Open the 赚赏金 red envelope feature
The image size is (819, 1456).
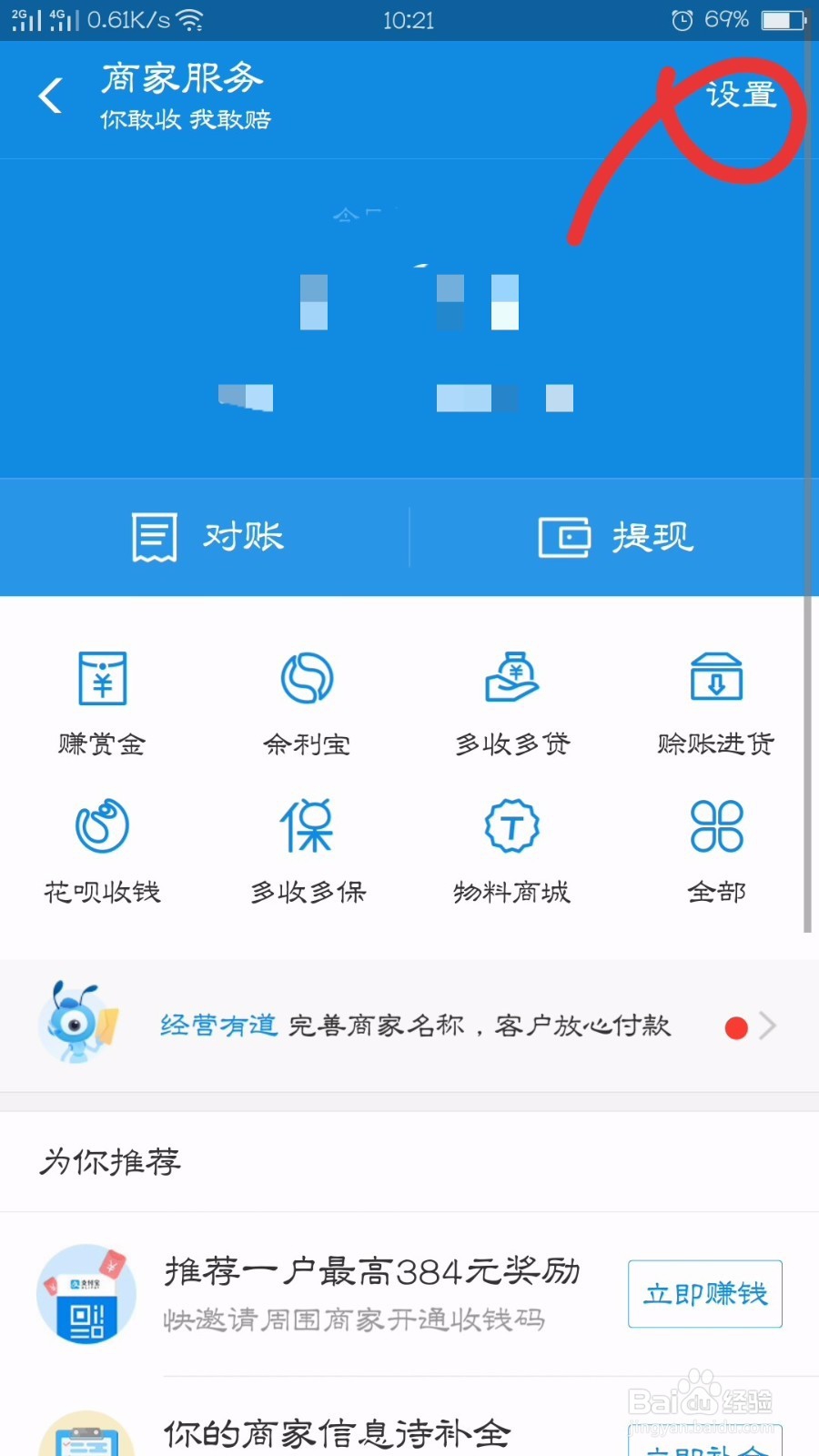tap(102, 701)
